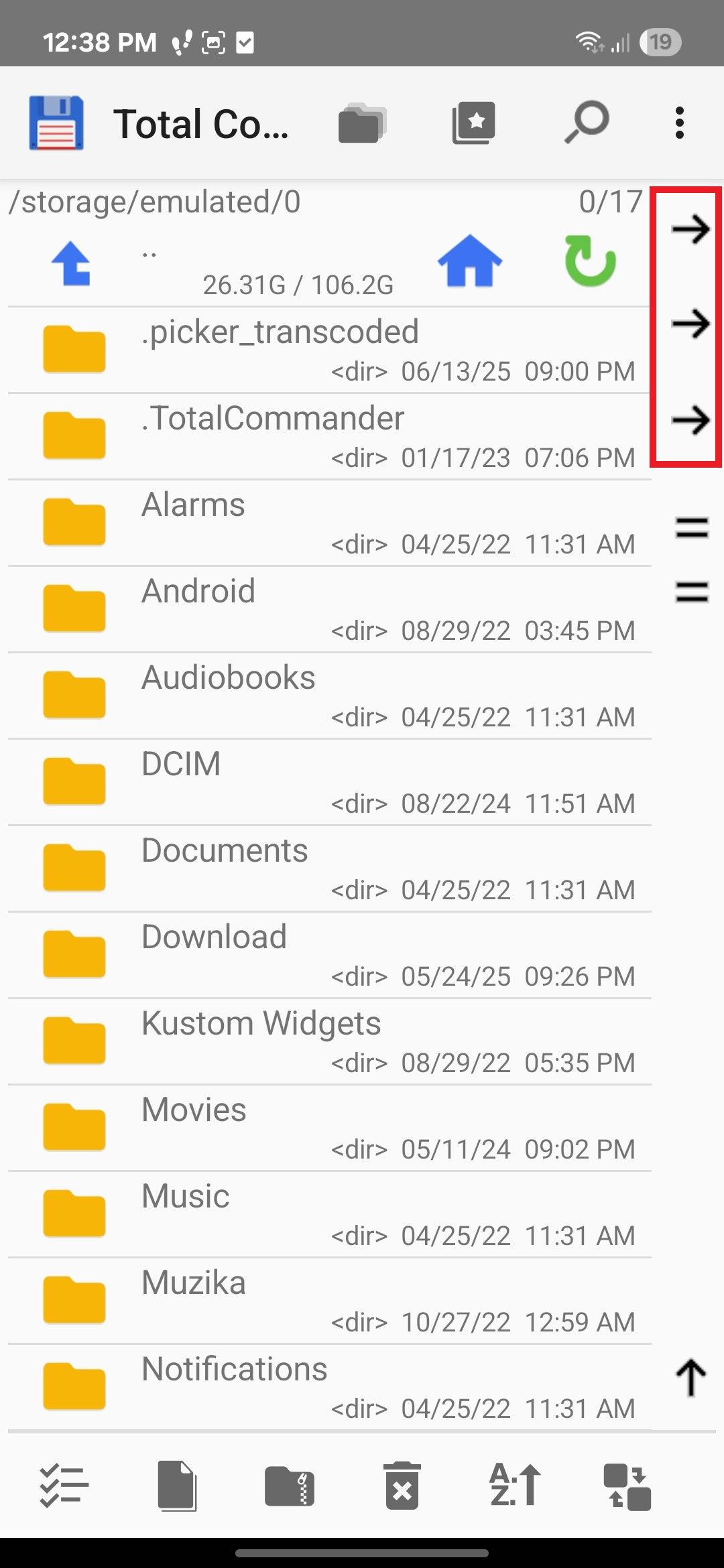Open the search magnifier icon
Screen dimensions: 724x1568
click(x=587, y=123)
